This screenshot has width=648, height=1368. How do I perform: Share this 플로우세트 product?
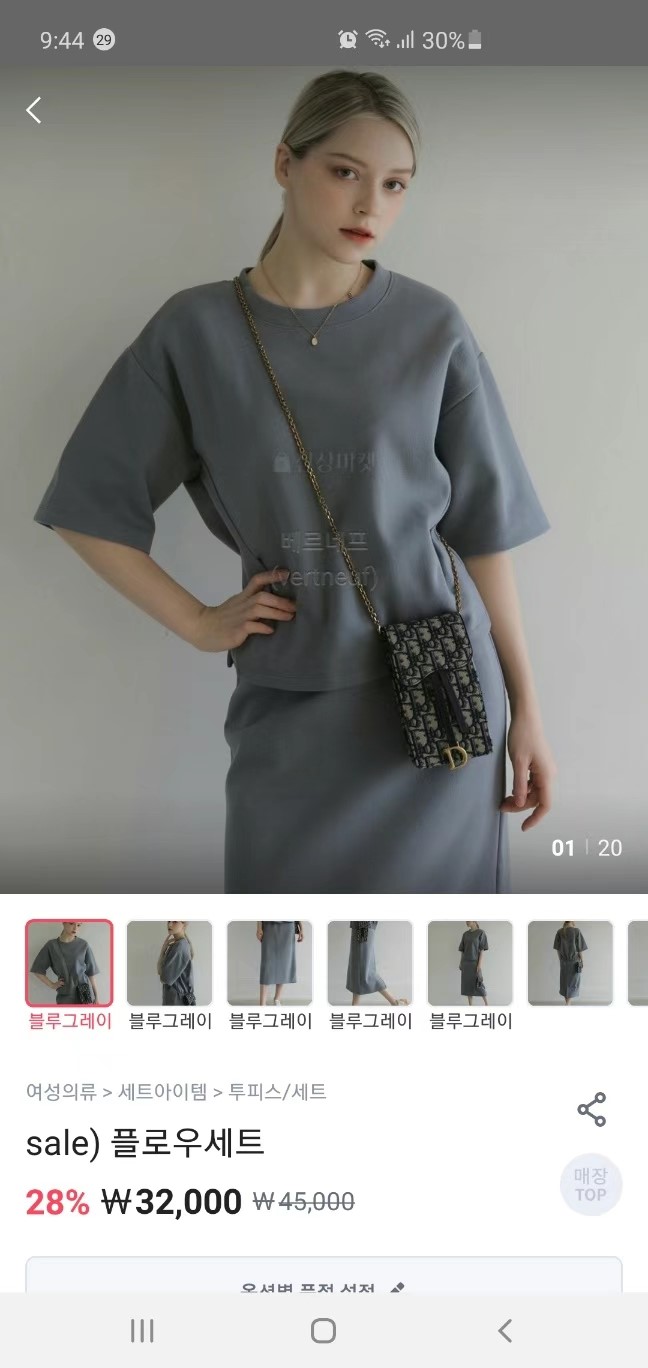[592, 1110]
